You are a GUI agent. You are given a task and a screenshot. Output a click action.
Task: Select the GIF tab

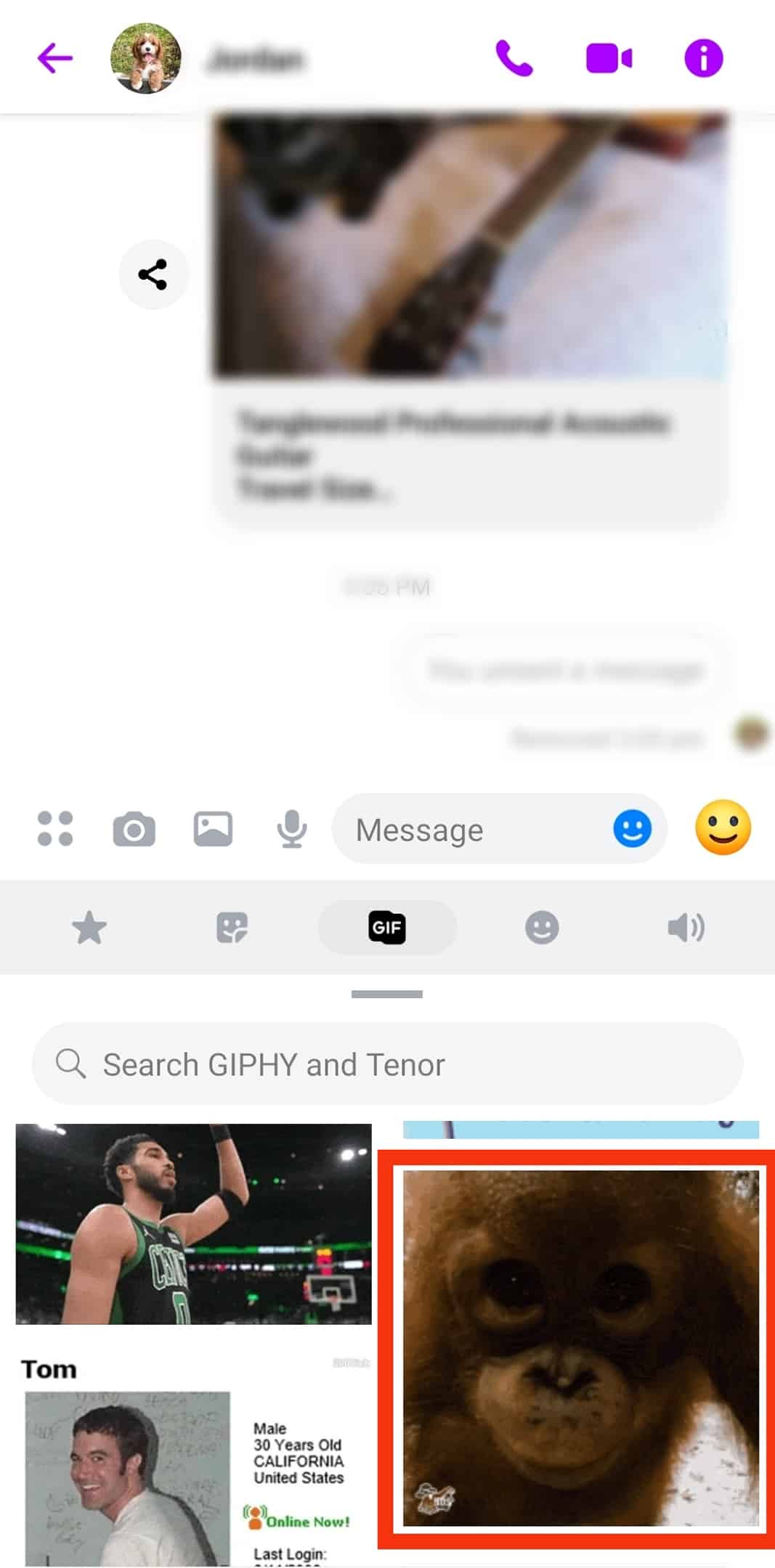click(x=387, y=928)
